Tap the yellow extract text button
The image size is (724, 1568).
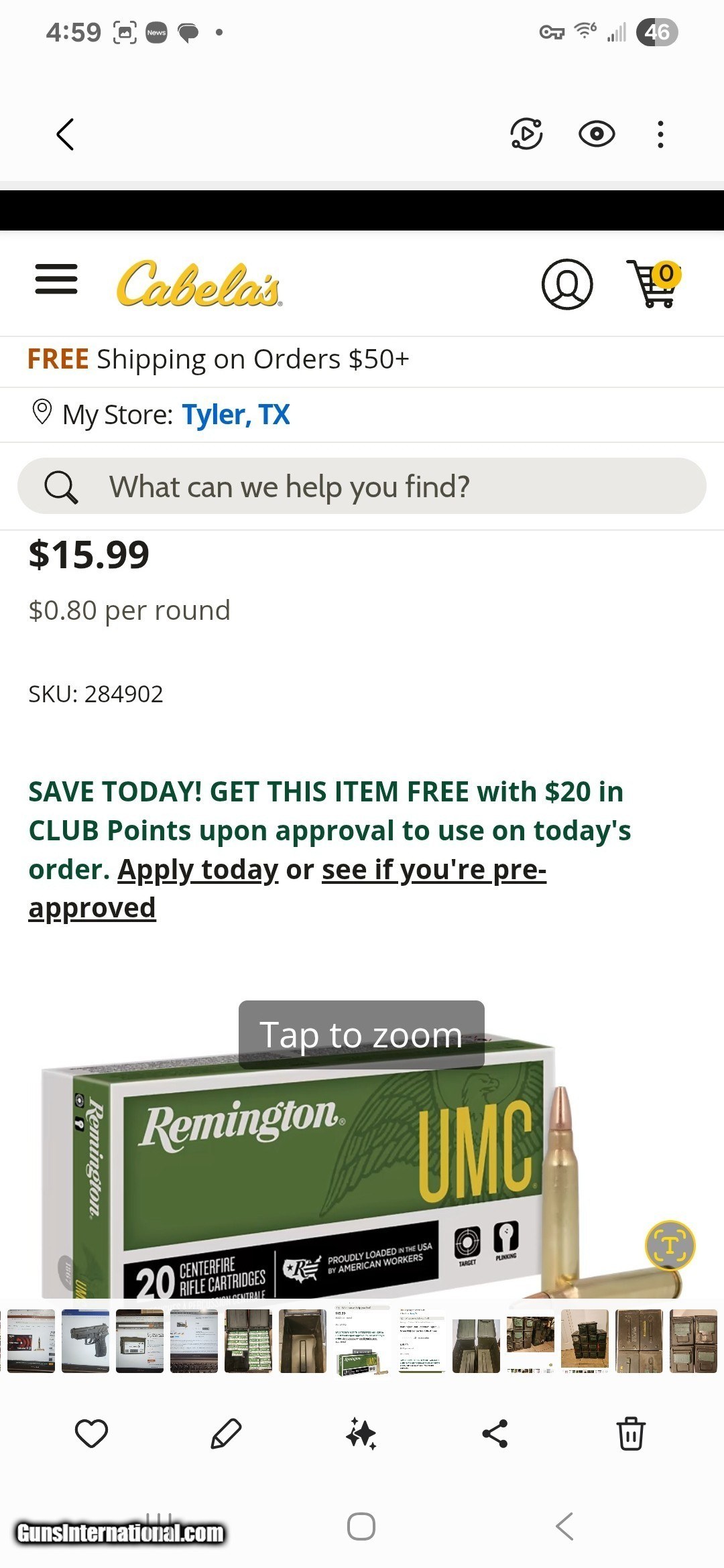pyautogui.click(x=670, y=1246)
